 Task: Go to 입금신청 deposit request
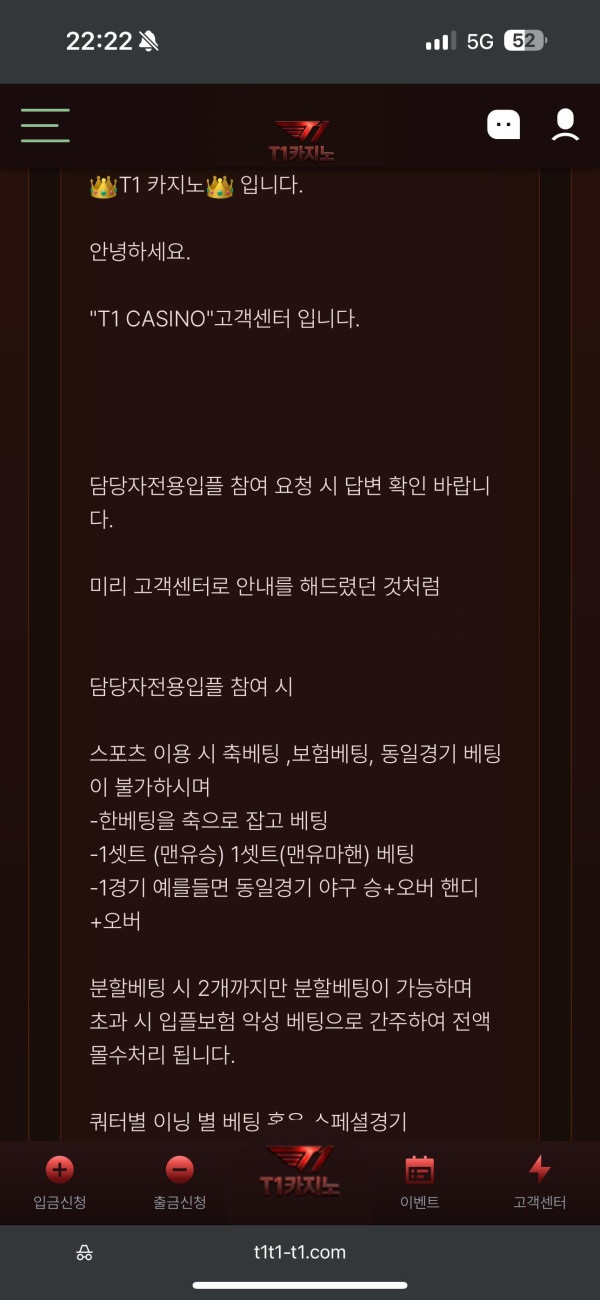tap(60, 1183)
